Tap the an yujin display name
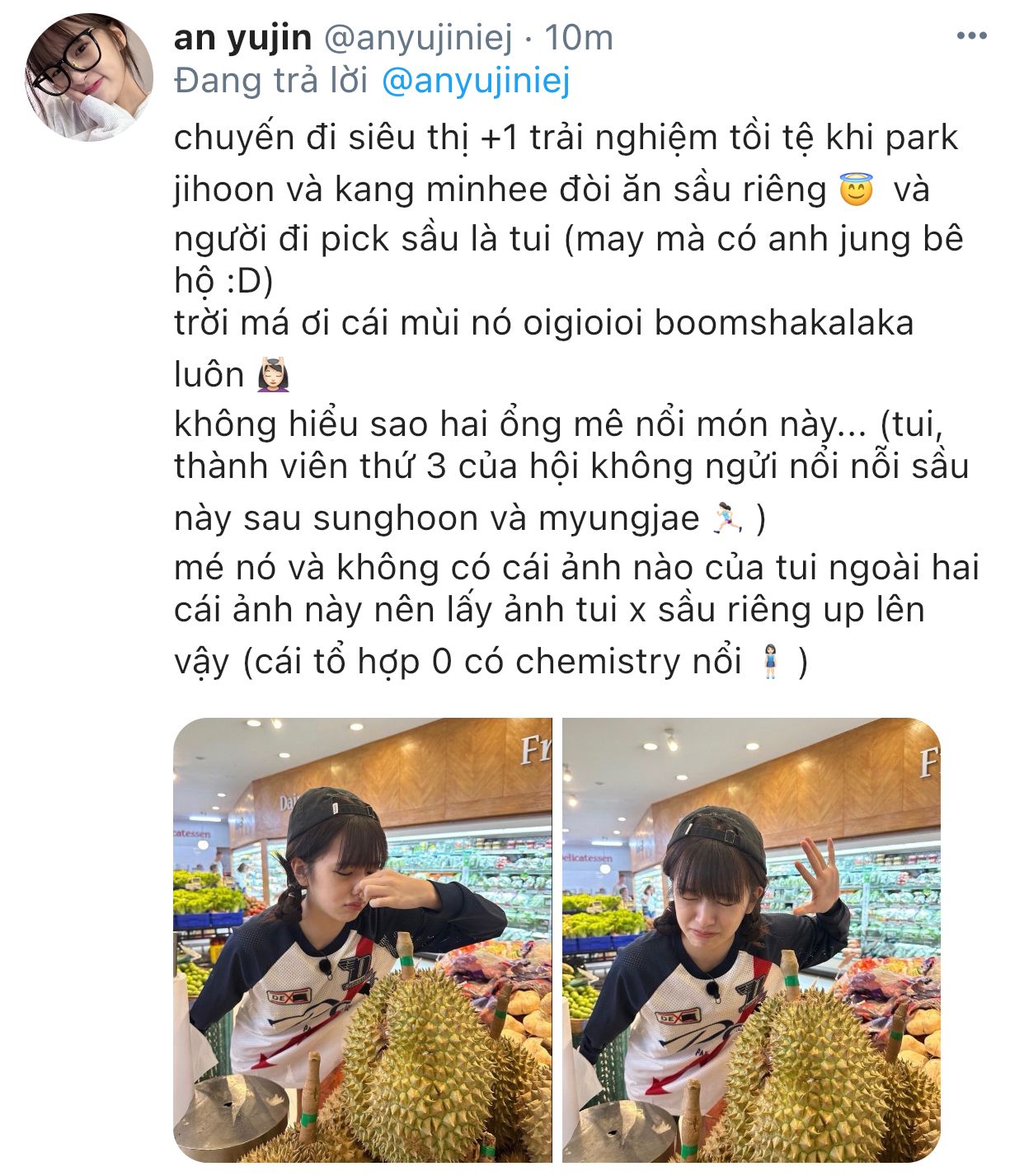The image size is (1024, 1176). tap(243, 37)
